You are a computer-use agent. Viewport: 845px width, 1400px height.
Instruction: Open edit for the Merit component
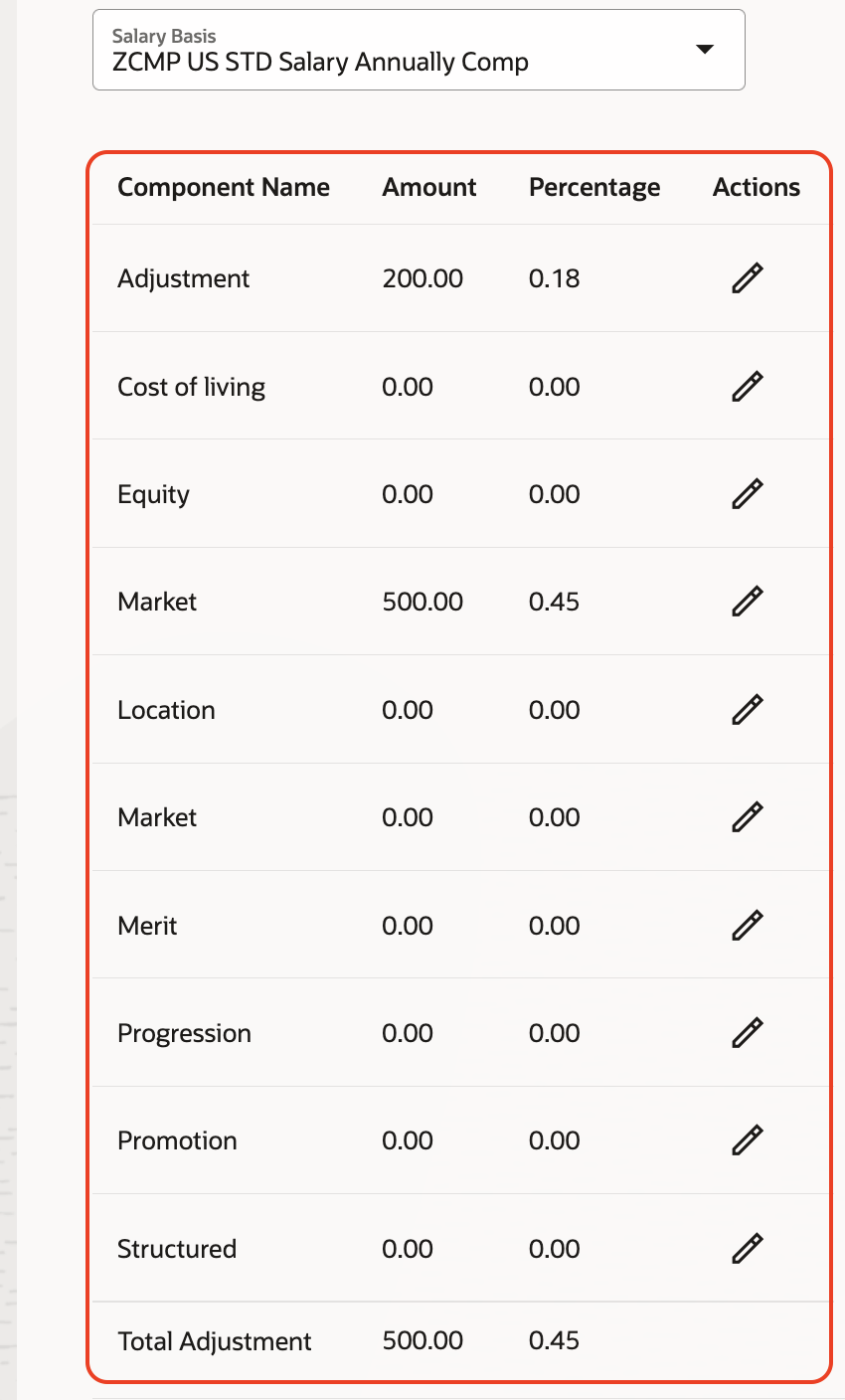748,926
